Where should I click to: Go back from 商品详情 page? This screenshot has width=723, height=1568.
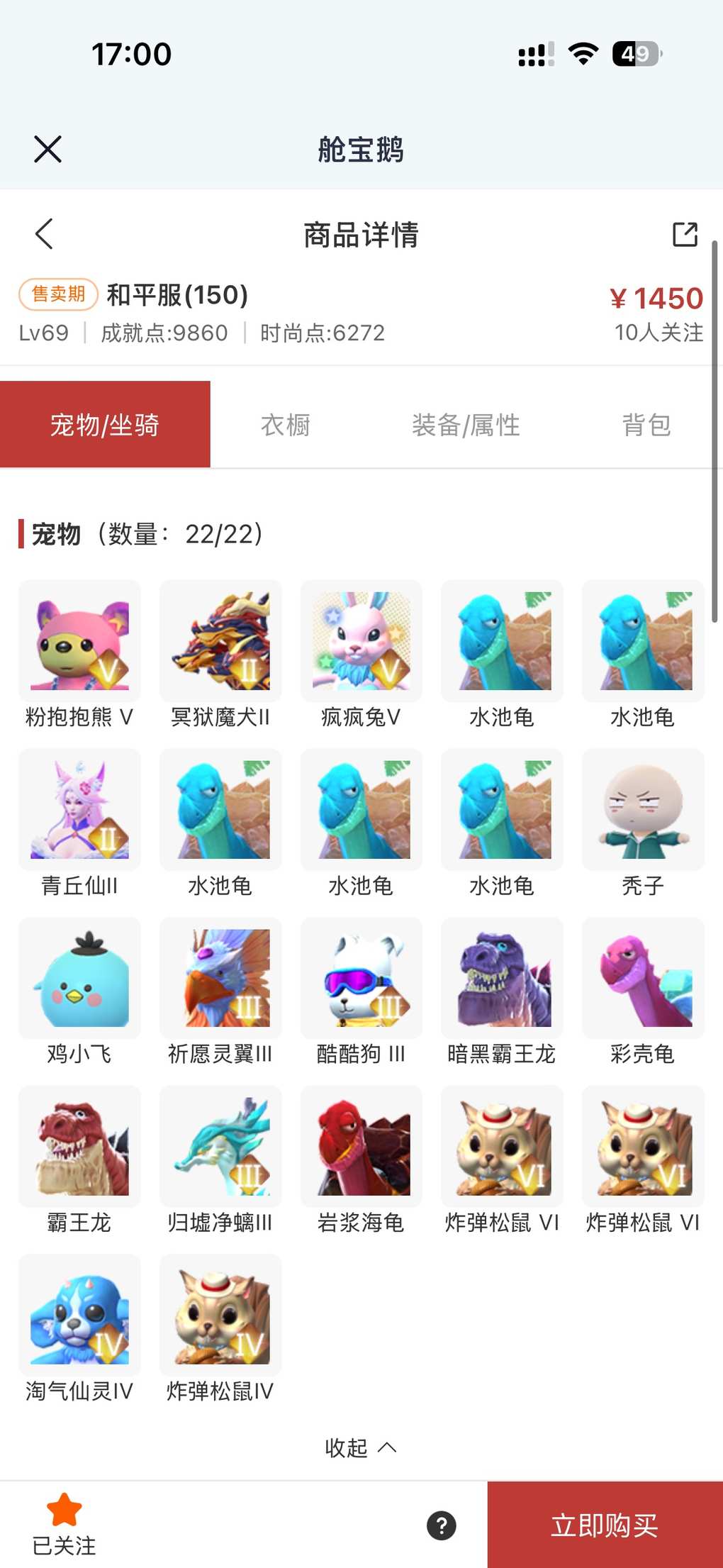pyautogui.click(x=44, y=234)
